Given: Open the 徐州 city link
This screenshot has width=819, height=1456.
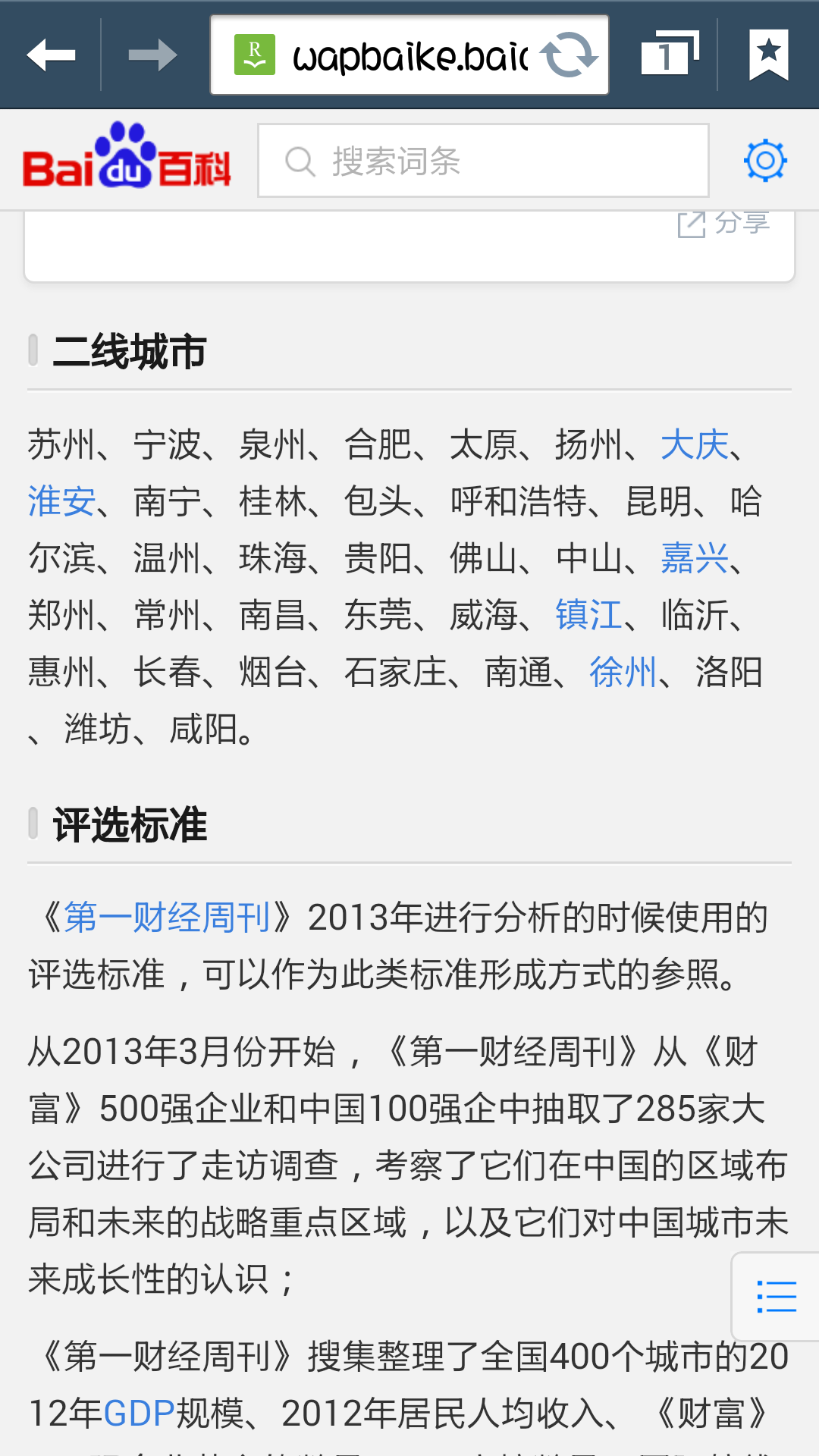Looking at the screenshot, I should tap(623, 673).
